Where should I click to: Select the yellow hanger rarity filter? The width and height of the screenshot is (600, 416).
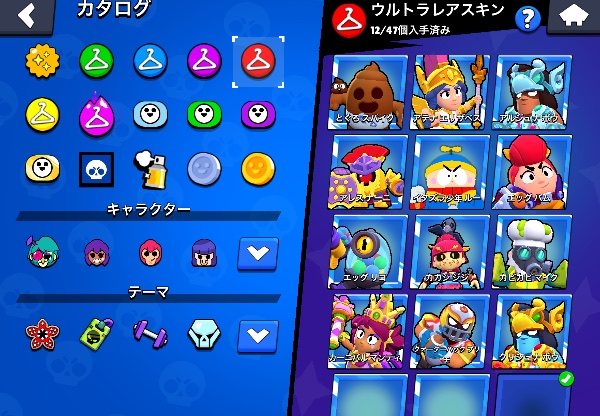click(42, 115)
